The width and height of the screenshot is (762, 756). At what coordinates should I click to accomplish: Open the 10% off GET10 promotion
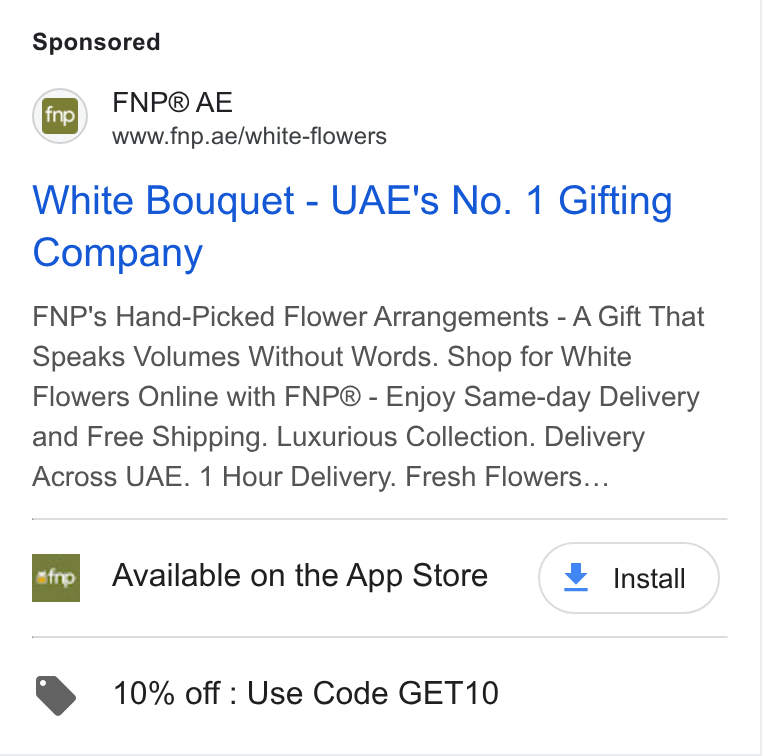[306, 693]
